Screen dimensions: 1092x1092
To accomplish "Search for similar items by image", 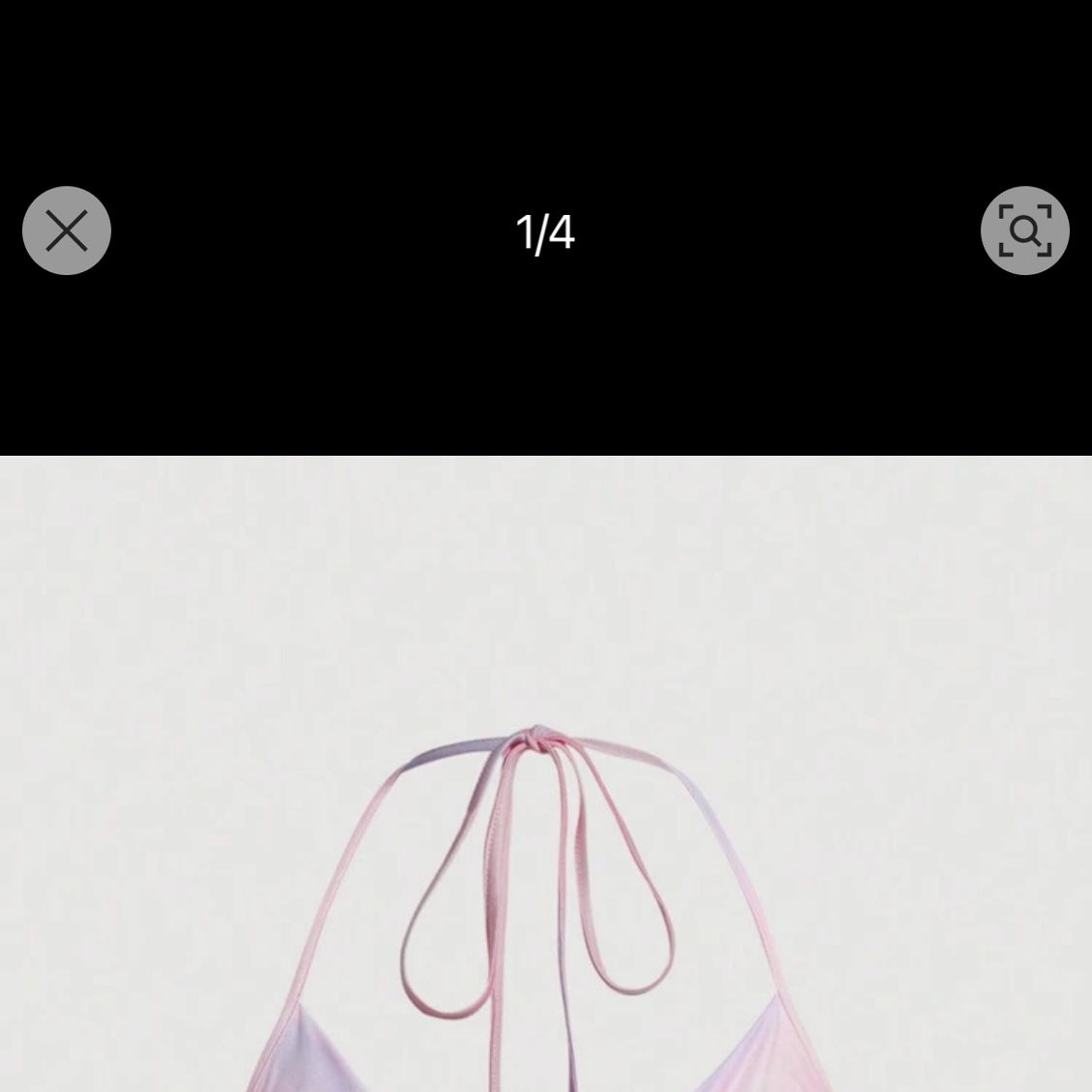I will (1024, 230).
